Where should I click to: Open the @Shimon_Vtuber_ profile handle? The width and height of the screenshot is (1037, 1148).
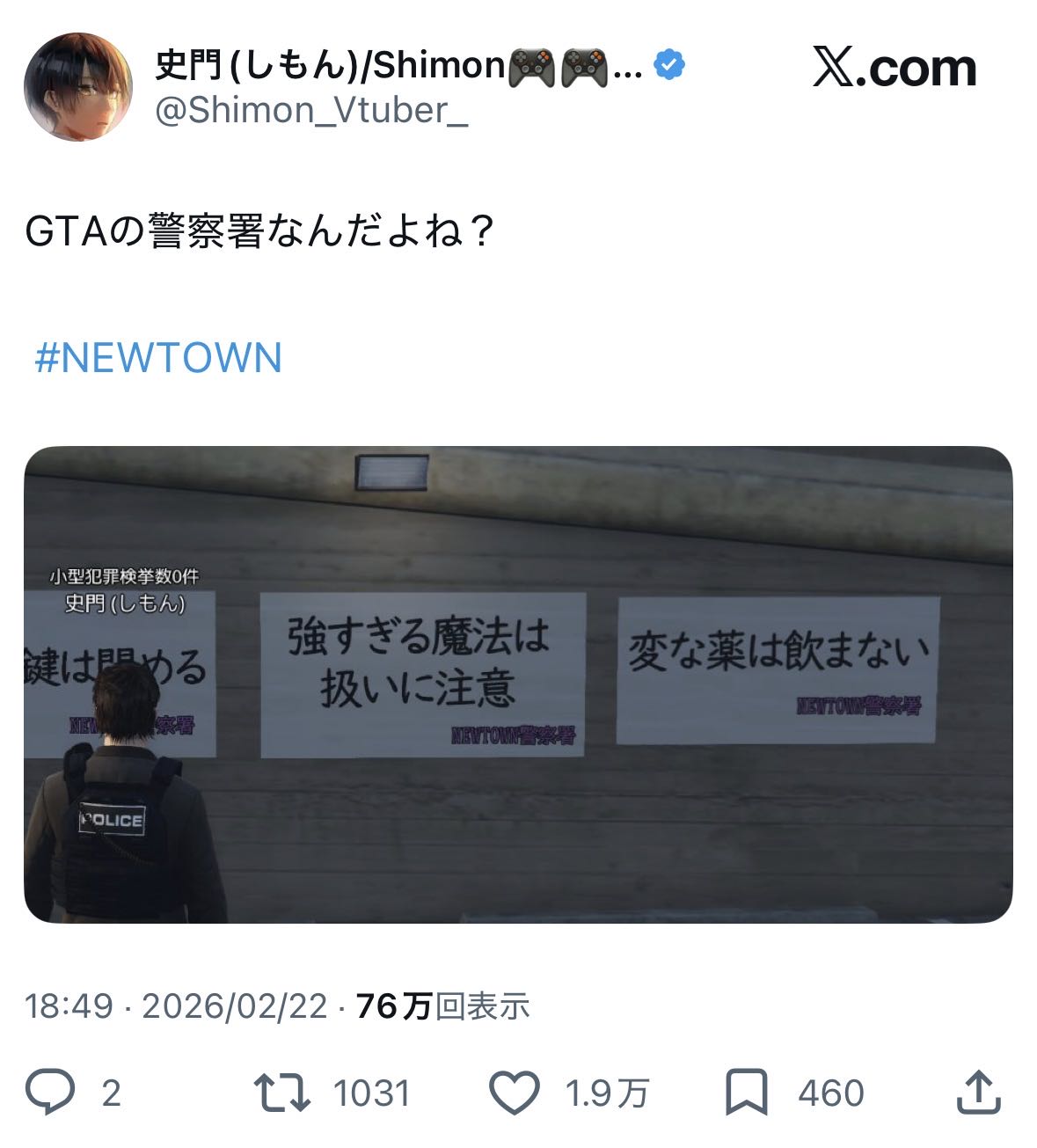[x=311, y=111]
